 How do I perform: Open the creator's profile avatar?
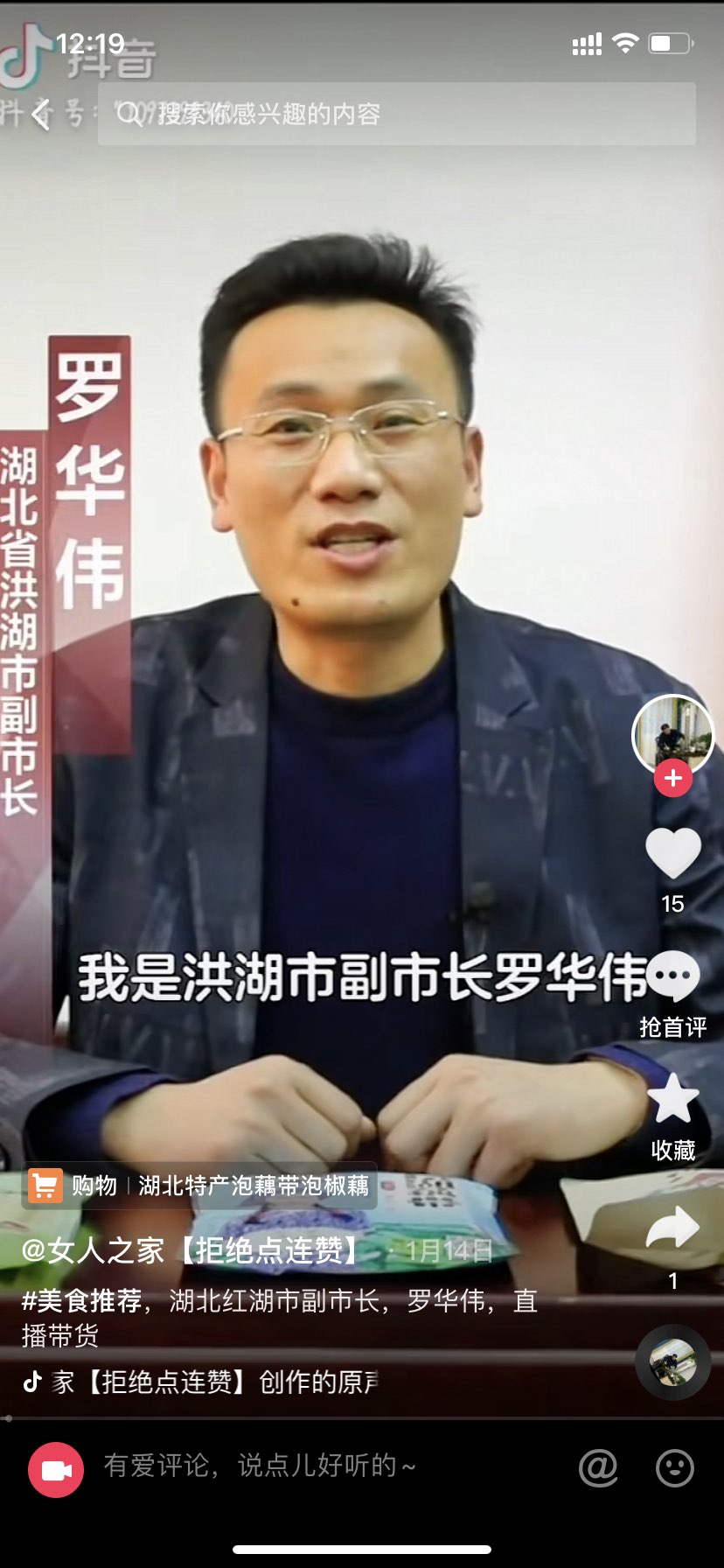[672, 734]
